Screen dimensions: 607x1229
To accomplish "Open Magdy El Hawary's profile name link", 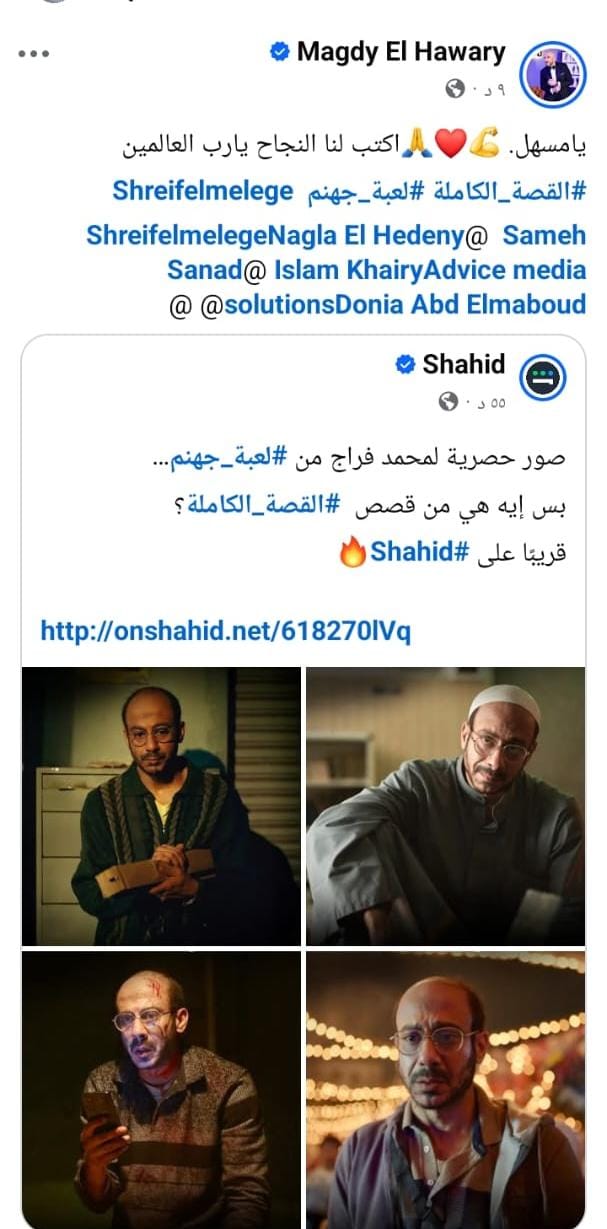I will (x=401, y=52).
